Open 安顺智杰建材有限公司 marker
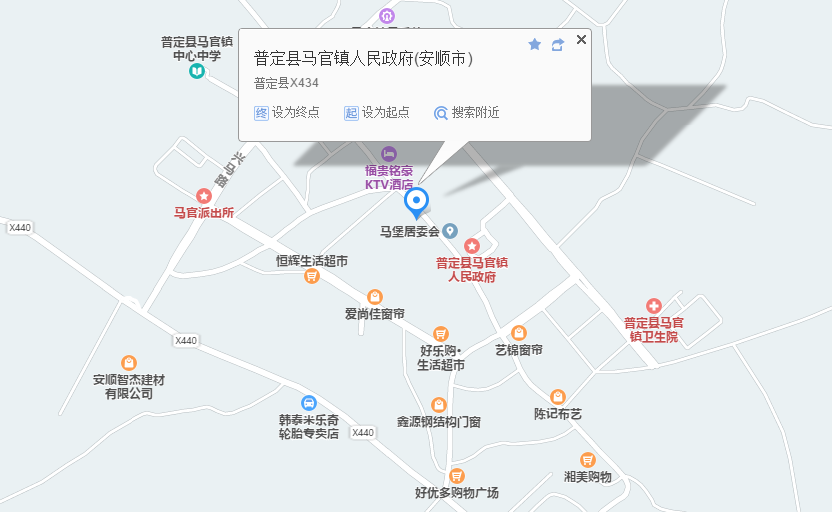832x512 pixels. coord(129,363)
